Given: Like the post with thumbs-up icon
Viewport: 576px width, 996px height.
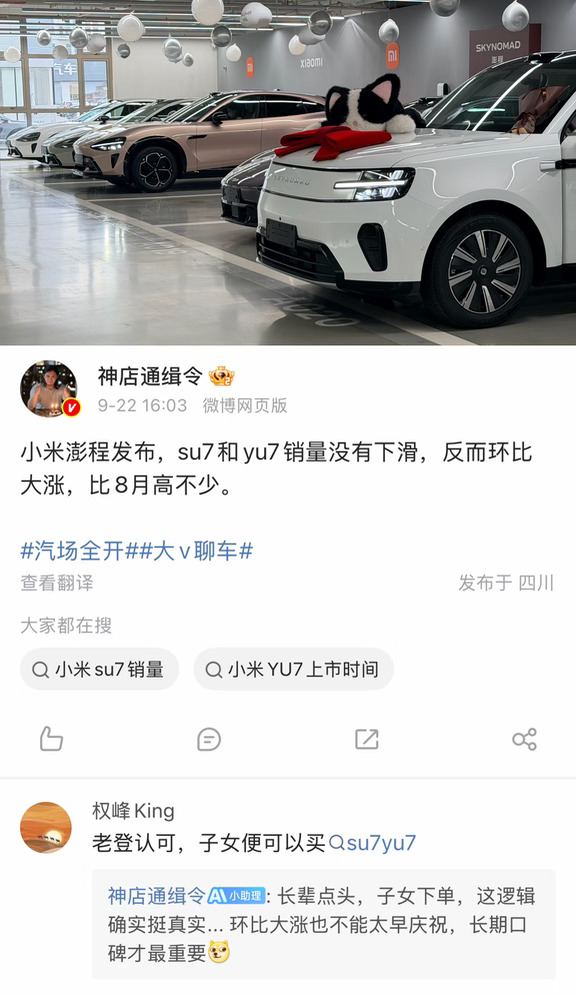Looking at the screenshot, I should point(51,739).
